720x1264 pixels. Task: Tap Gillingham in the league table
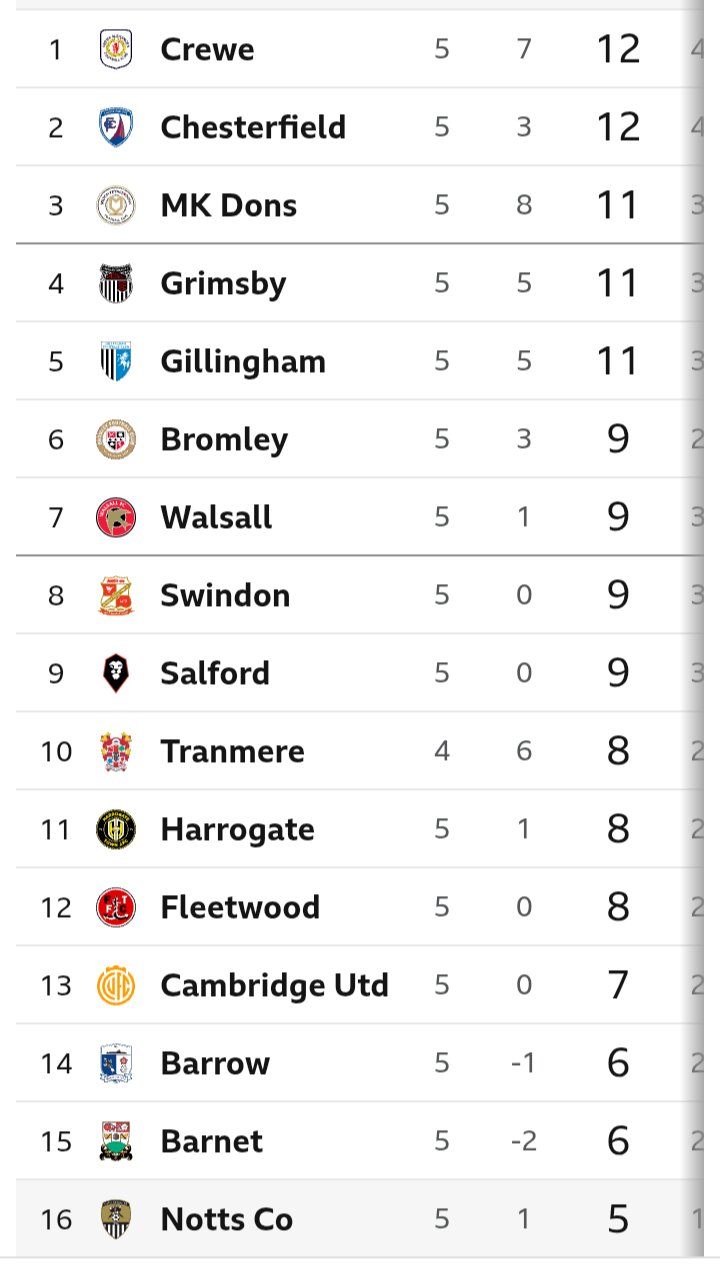point(243,361)
